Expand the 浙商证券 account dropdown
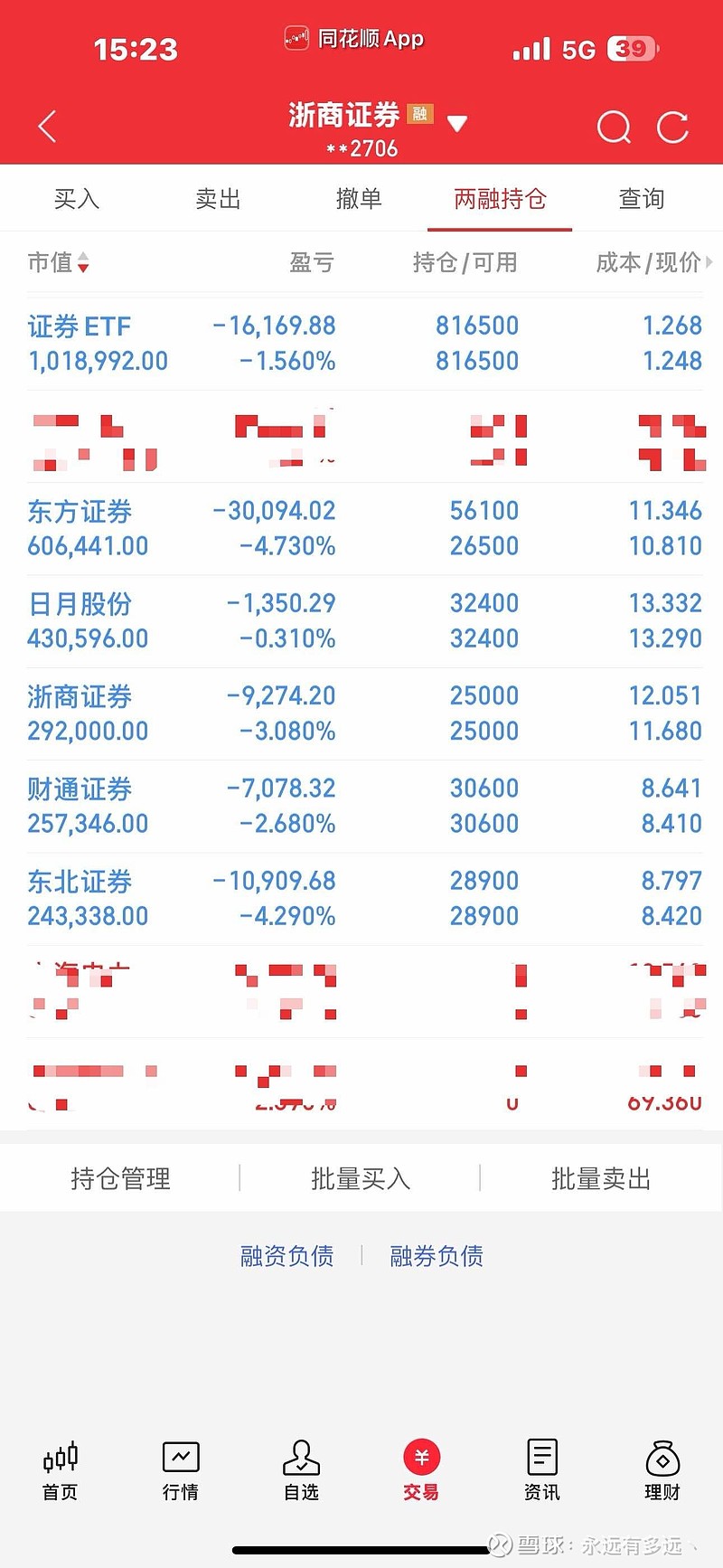723x1568 pixels. pyautogui.click(x=457, y=124)
